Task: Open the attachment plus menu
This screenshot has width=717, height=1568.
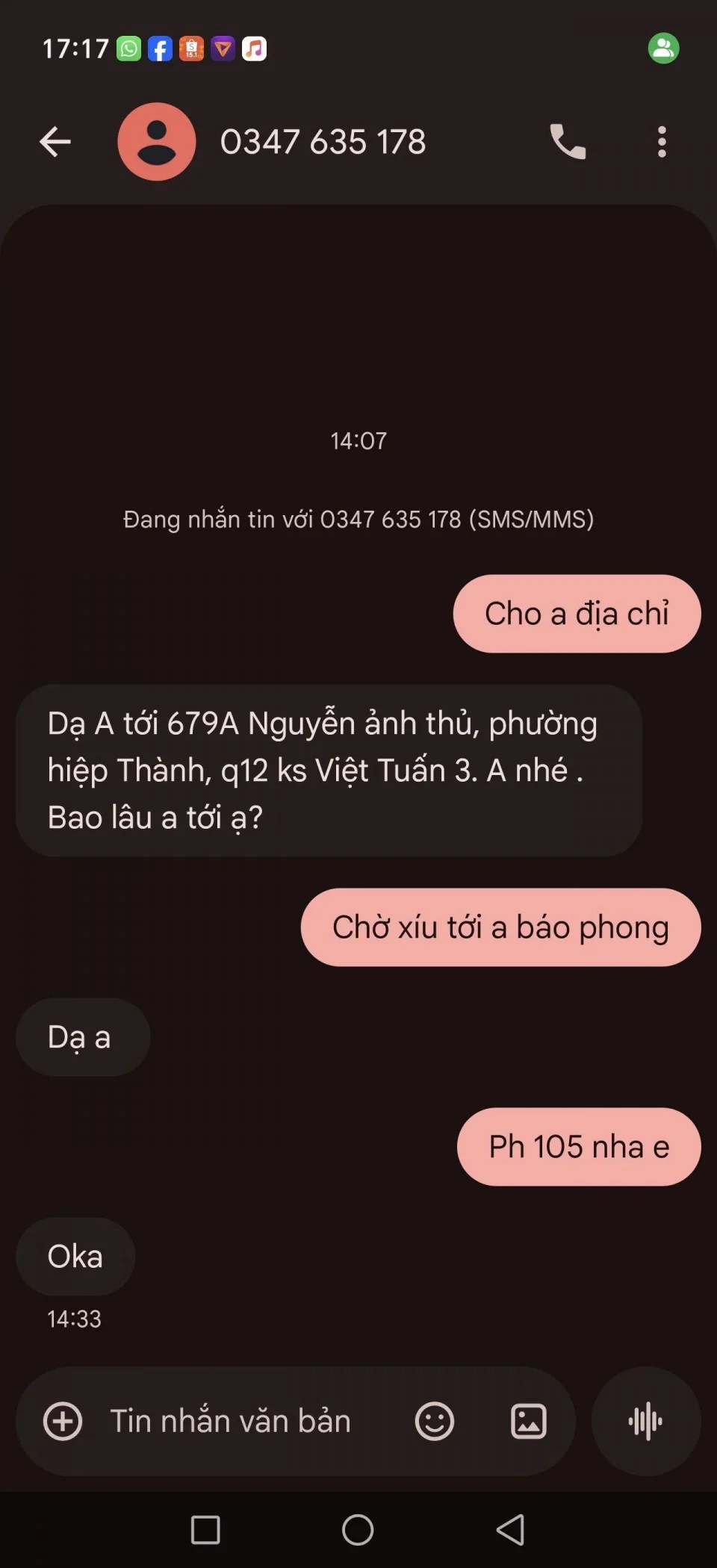Action: click(x=63, y=1421)
